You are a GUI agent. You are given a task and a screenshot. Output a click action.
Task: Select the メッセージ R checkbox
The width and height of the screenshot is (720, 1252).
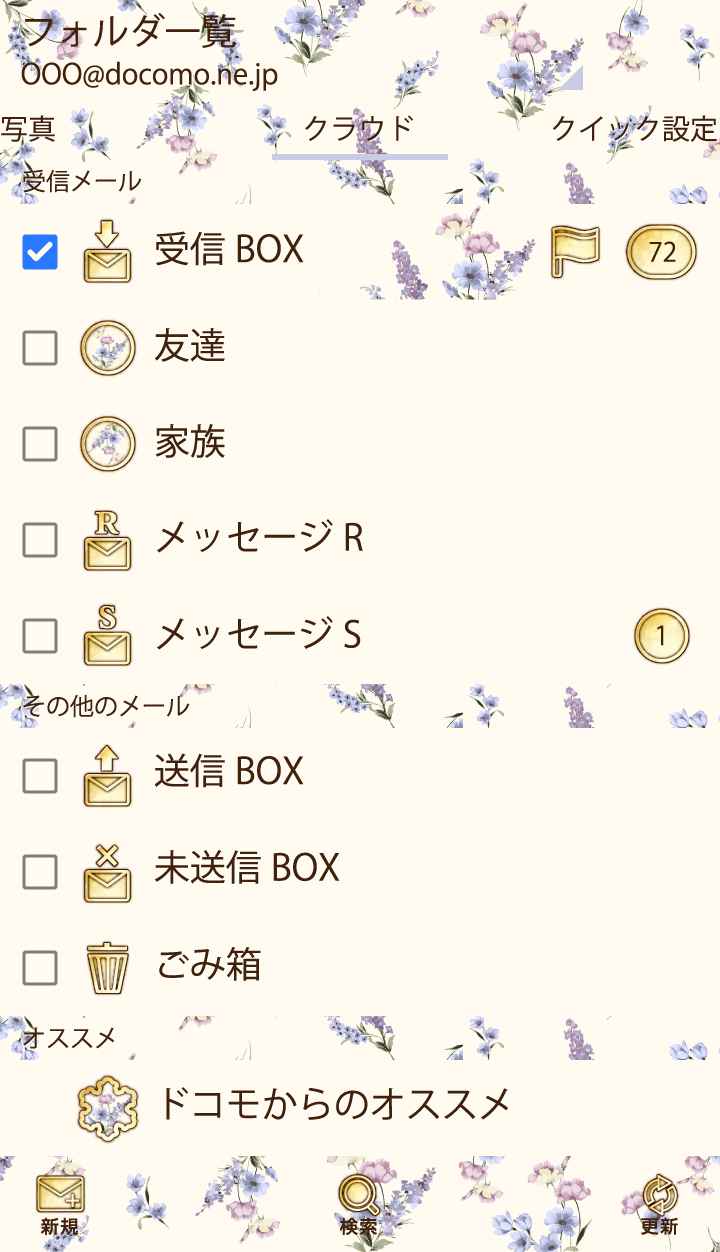(x=40, y=540)
